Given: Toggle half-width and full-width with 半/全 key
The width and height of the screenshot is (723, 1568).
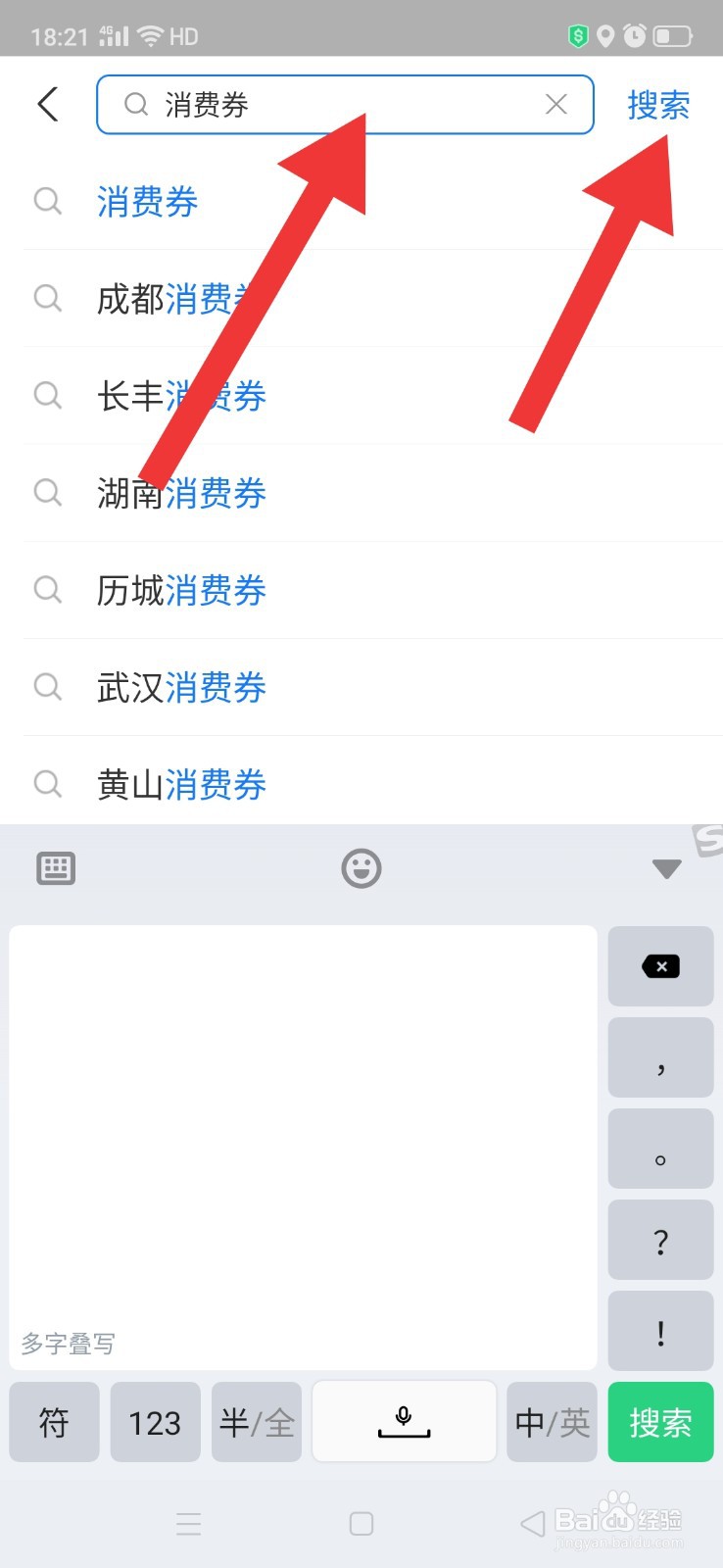Looking at the screenshot, I should click(x=256, y=1421).
